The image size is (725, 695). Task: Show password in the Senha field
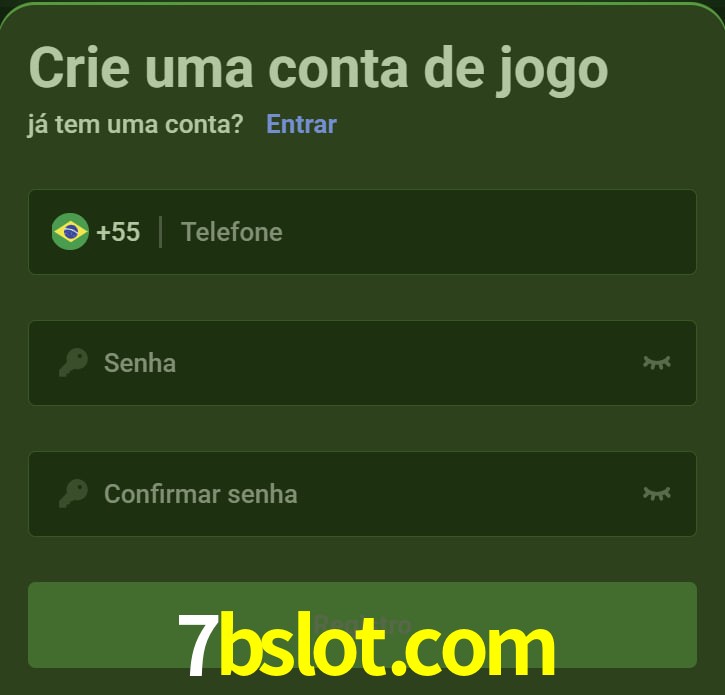tap(656, 363)
